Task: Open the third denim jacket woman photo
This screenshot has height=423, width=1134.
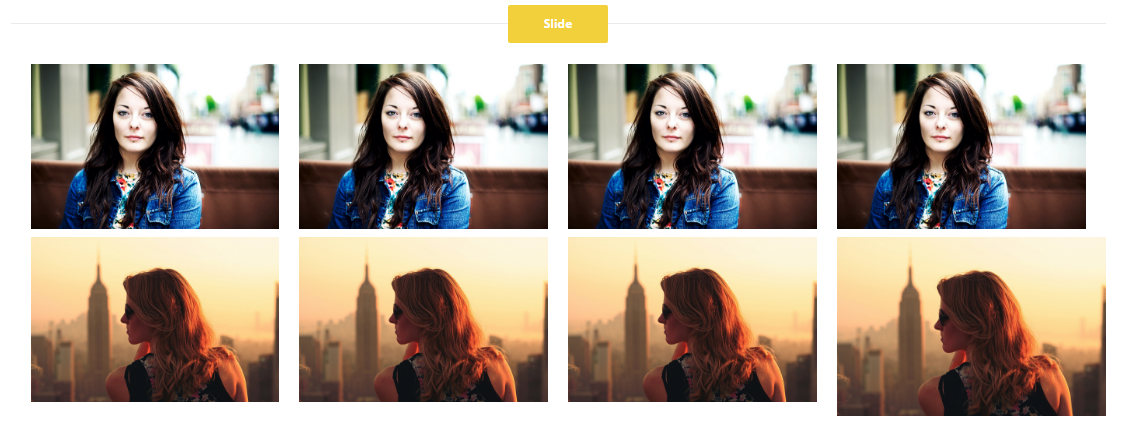Action: click(692, 146)
